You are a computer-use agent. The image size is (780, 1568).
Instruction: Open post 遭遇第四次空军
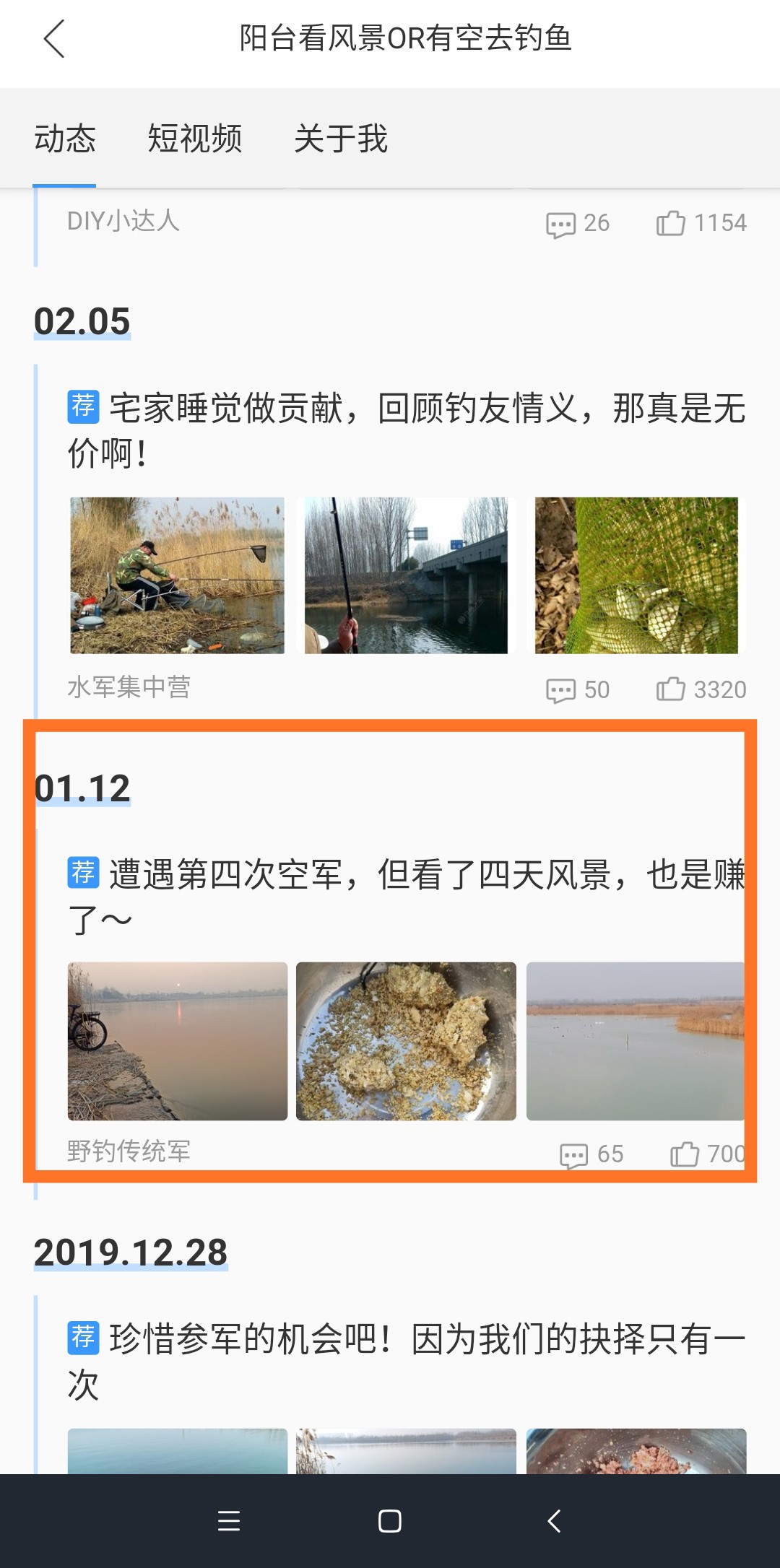click(x=406, y=896)
